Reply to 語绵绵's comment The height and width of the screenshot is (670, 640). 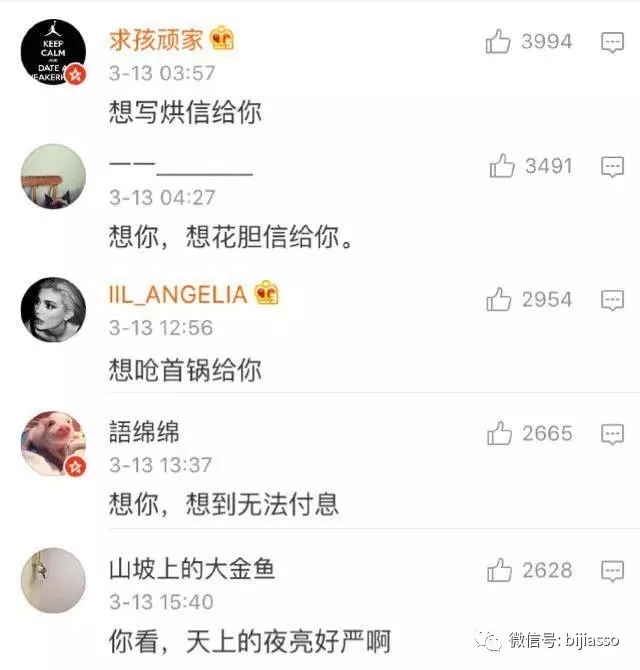[612, 434]
